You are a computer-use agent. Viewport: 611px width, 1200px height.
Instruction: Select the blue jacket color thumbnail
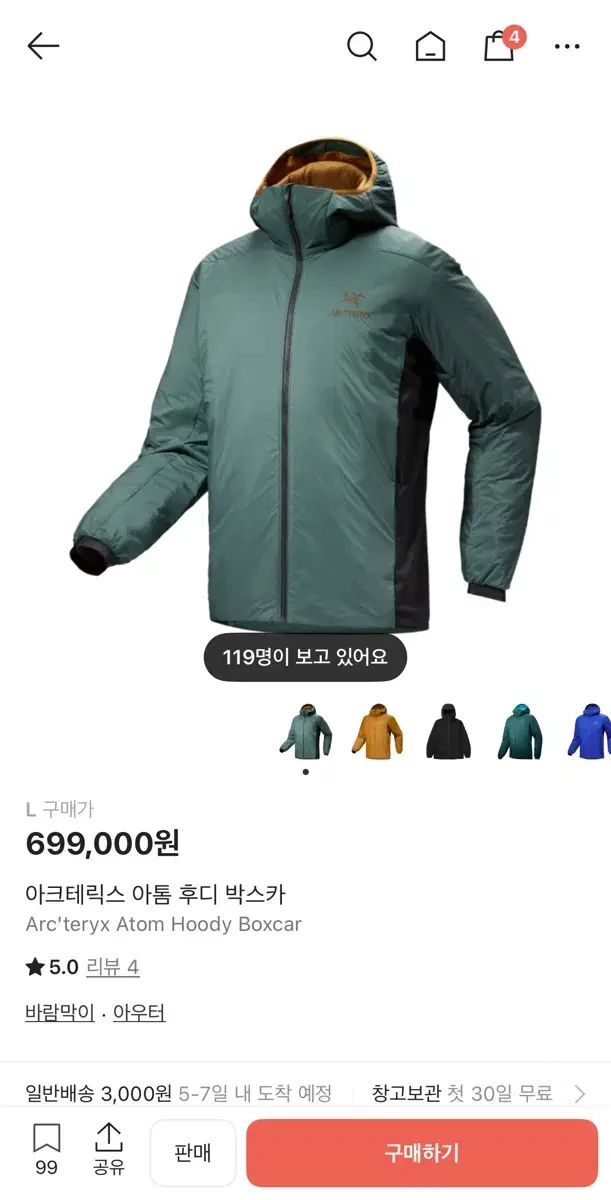pos(588,732)
